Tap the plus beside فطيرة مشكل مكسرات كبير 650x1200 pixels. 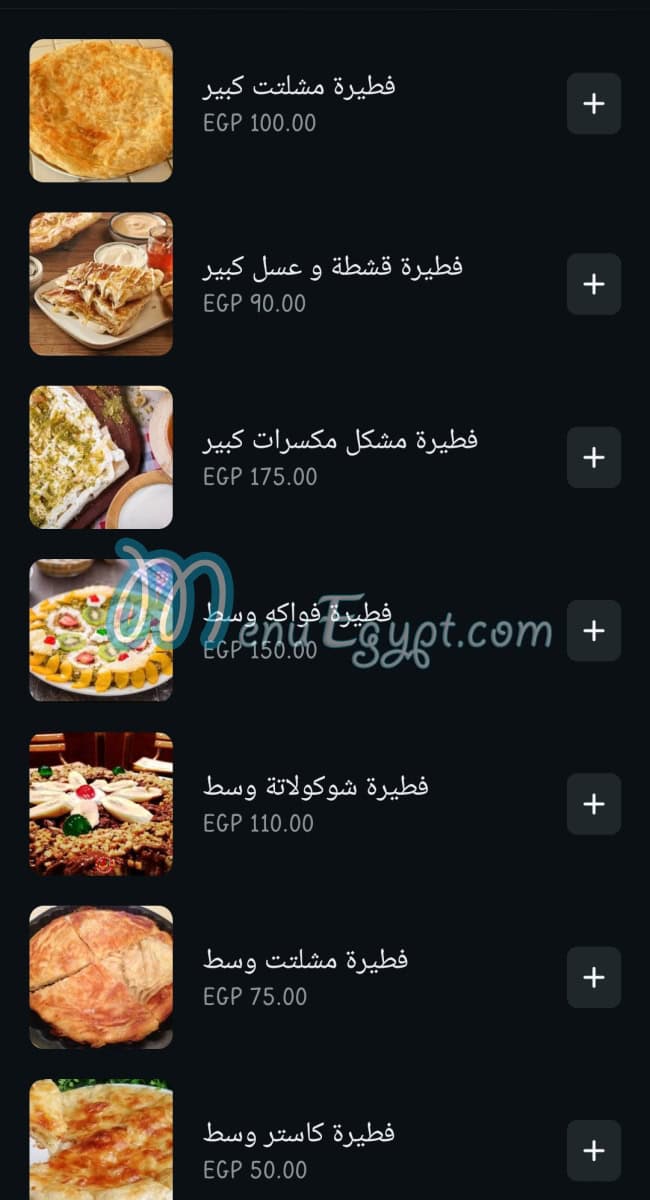[x=594, y=457]
